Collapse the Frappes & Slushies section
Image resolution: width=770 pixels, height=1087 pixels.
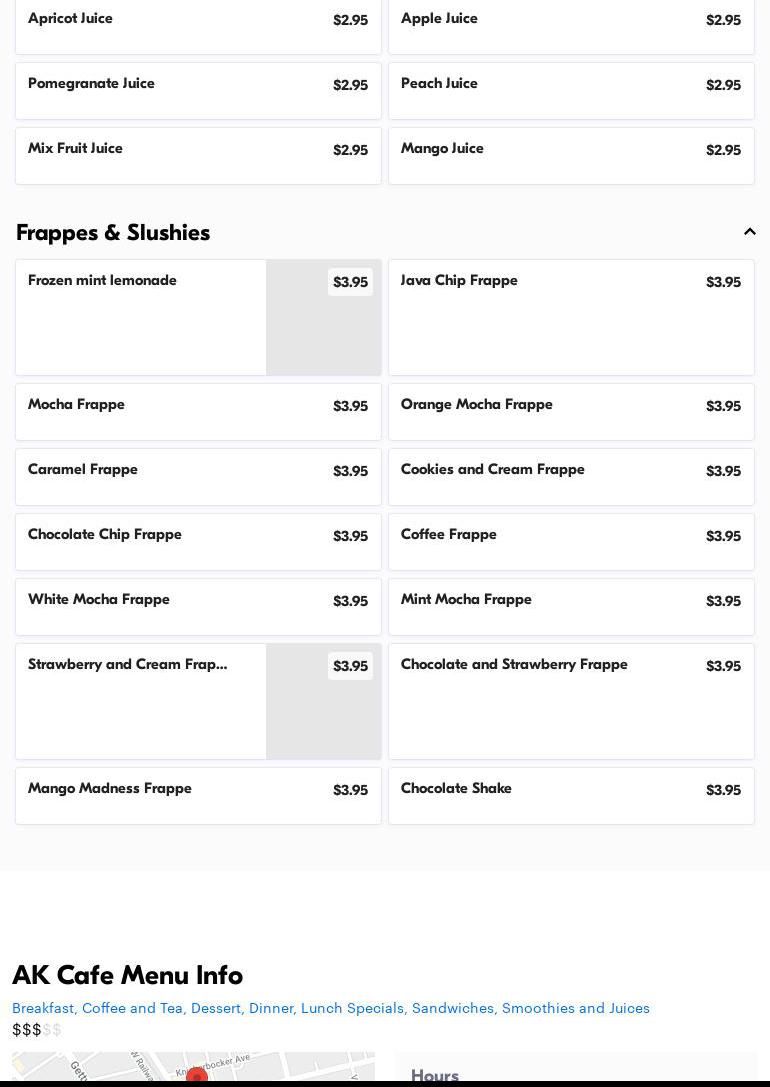pyautogui.click(x=749, y=232)
